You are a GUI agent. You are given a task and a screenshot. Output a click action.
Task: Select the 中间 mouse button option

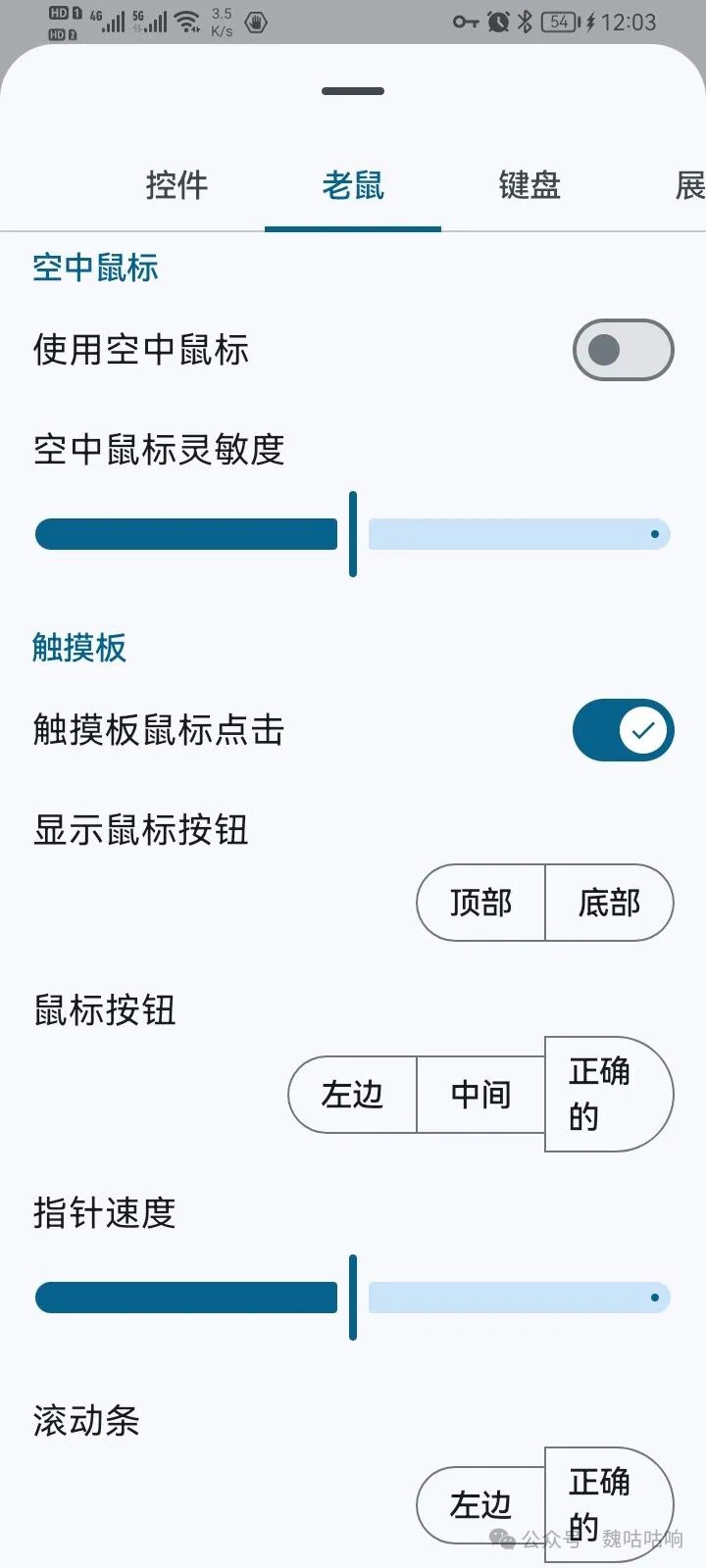tap(479, 1095)
